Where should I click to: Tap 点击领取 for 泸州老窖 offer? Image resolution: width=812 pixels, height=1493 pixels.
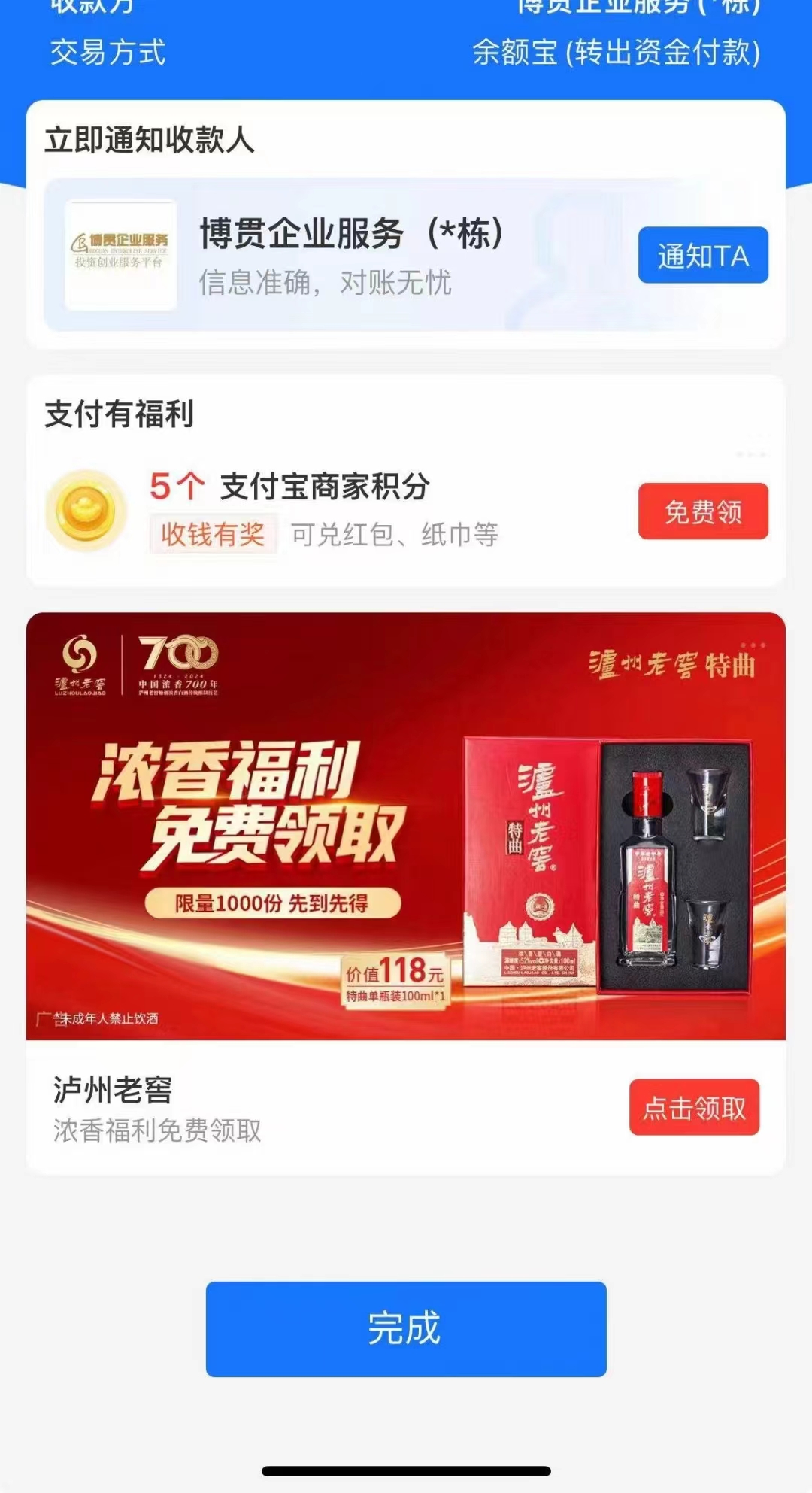click(694, 1107)
